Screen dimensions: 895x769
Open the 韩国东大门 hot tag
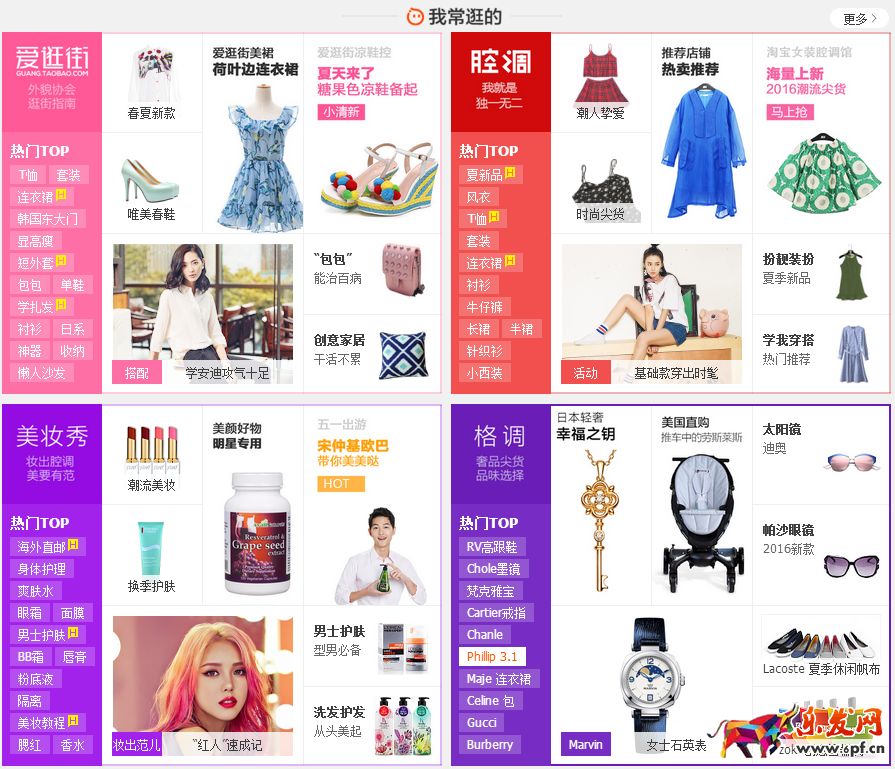pyautogui.click(x=48, y=219)
